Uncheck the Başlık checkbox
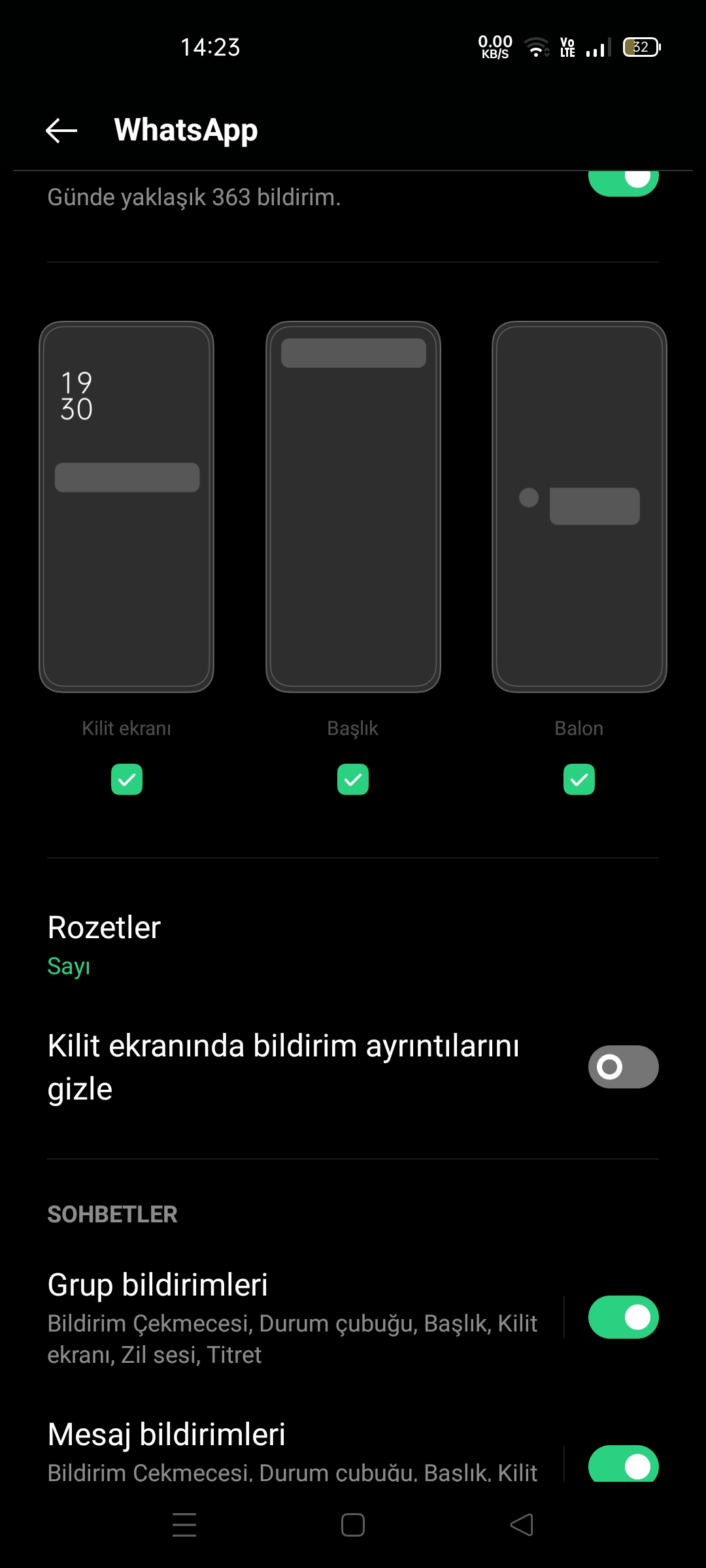706x1568 pixels. [353, 779]
